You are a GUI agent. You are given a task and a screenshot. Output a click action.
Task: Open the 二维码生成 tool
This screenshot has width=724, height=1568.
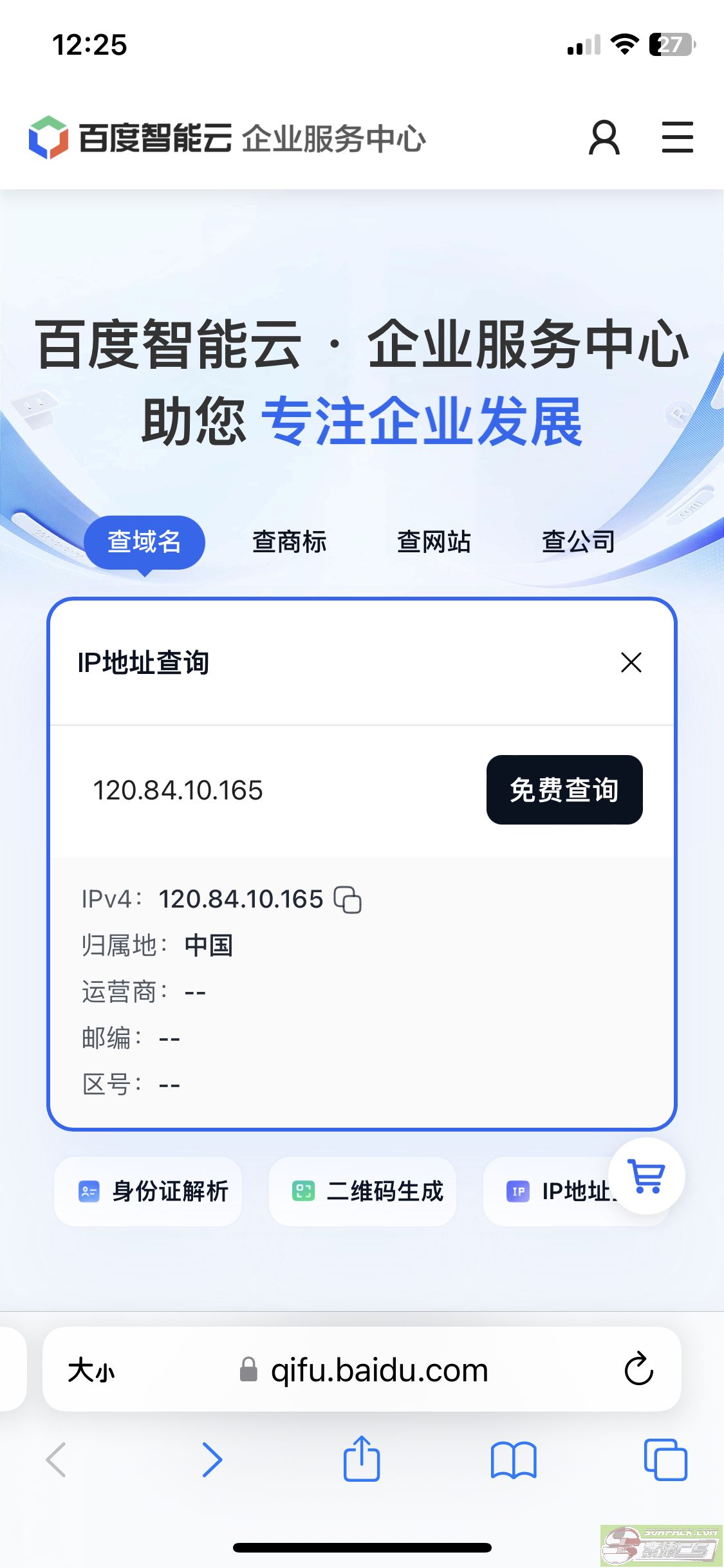362,1191
